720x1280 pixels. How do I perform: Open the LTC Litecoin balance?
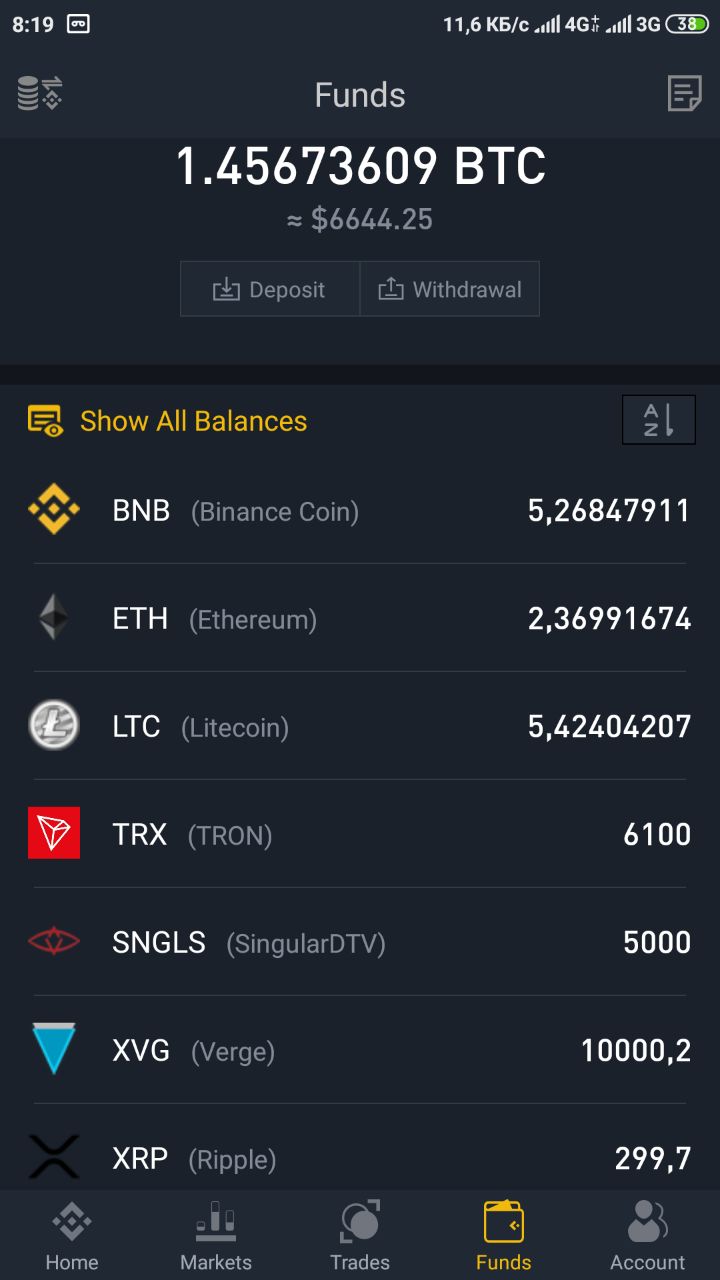point(360,726)
